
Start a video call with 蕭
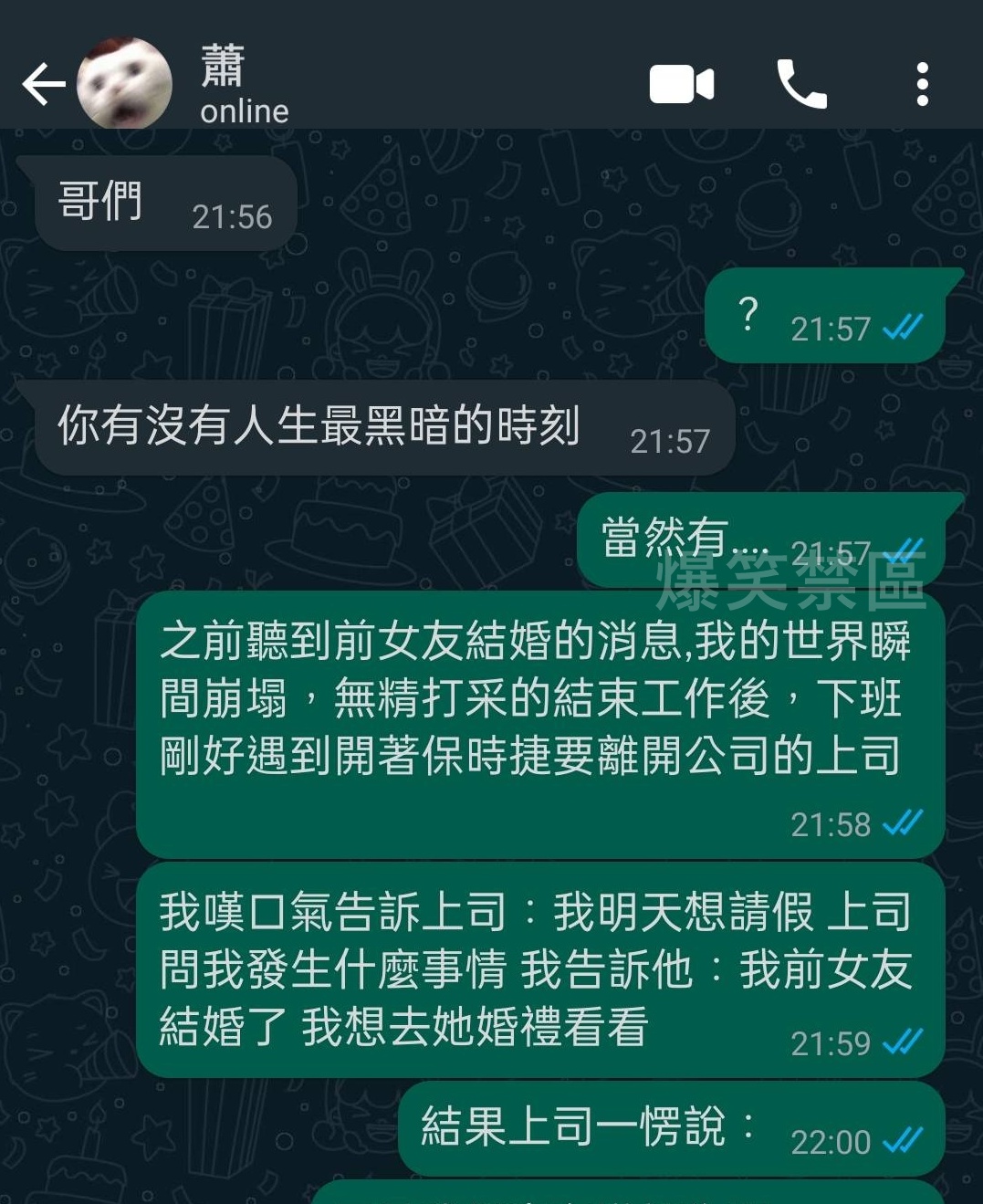(681, 85)
